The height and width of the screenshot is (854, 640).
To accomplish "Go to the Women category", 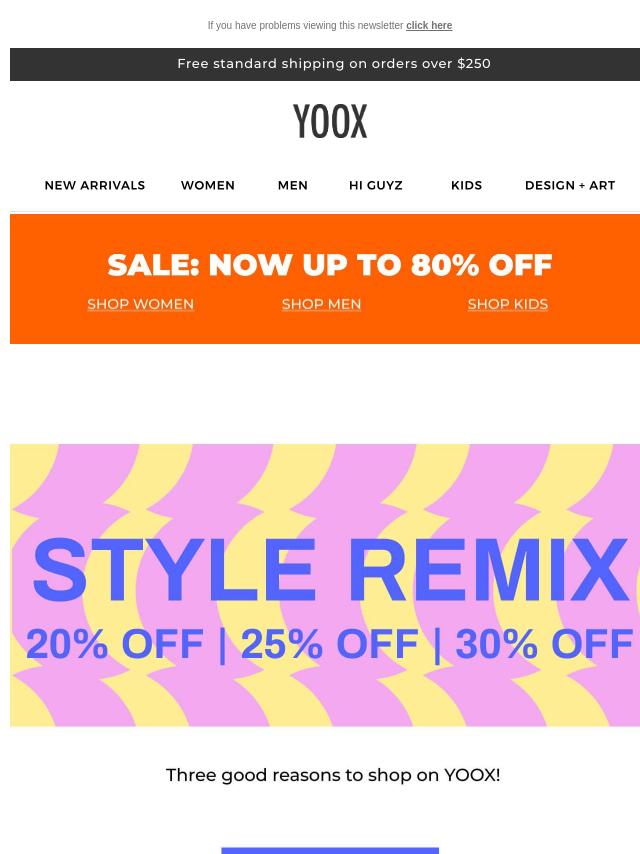I will pyautogui.click(x=208, y=185).
